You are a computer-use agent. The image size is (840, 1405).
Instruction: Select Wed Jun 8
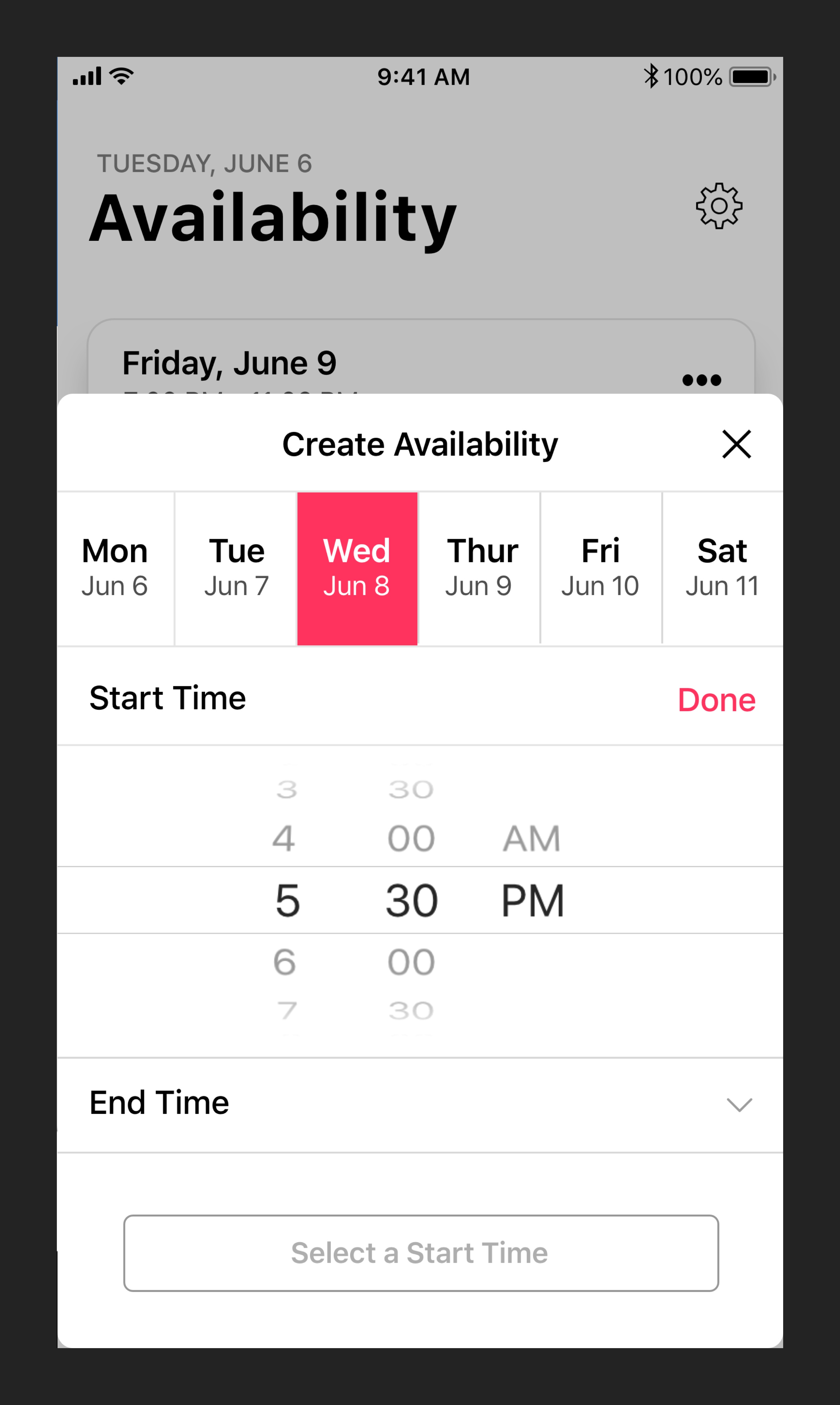point(357,568)
